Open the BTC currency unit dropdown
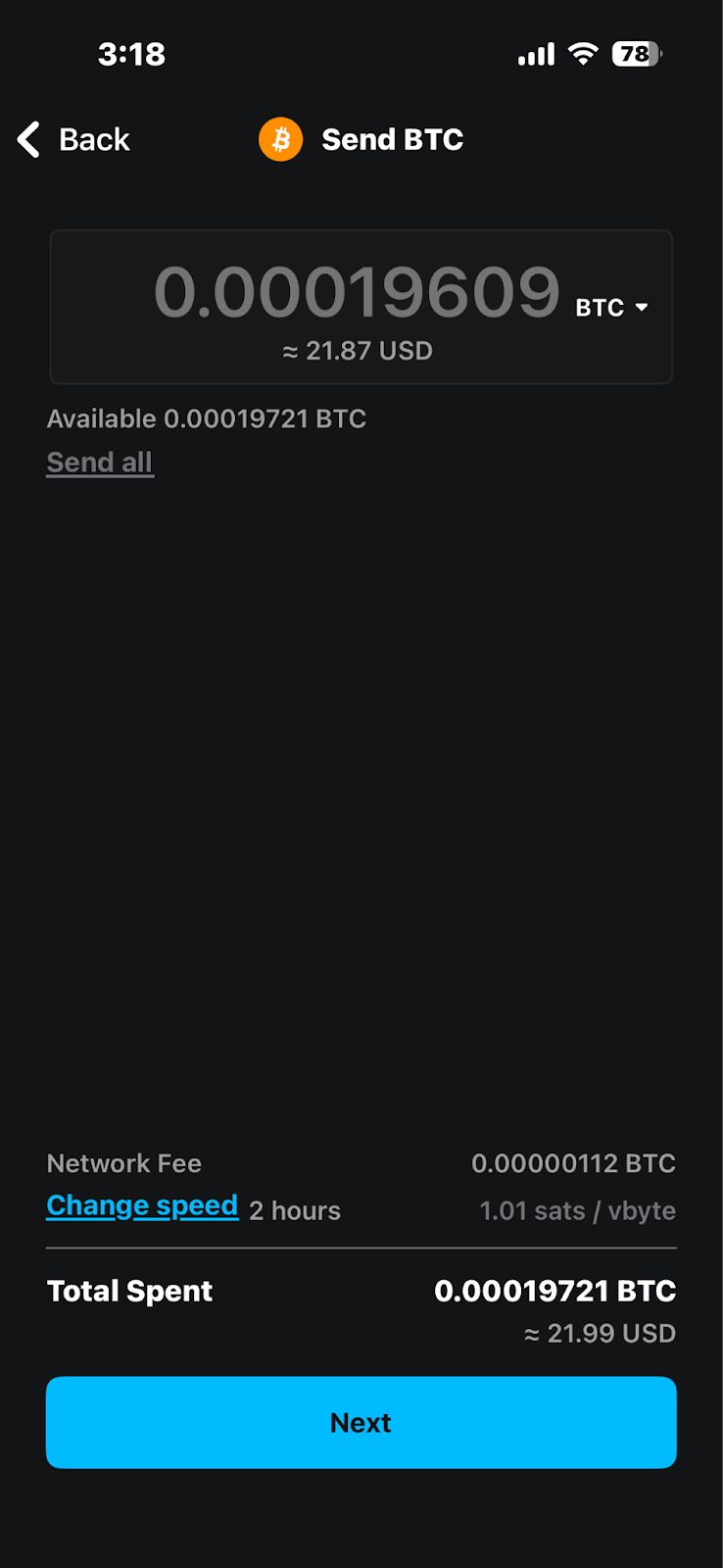 612,308
